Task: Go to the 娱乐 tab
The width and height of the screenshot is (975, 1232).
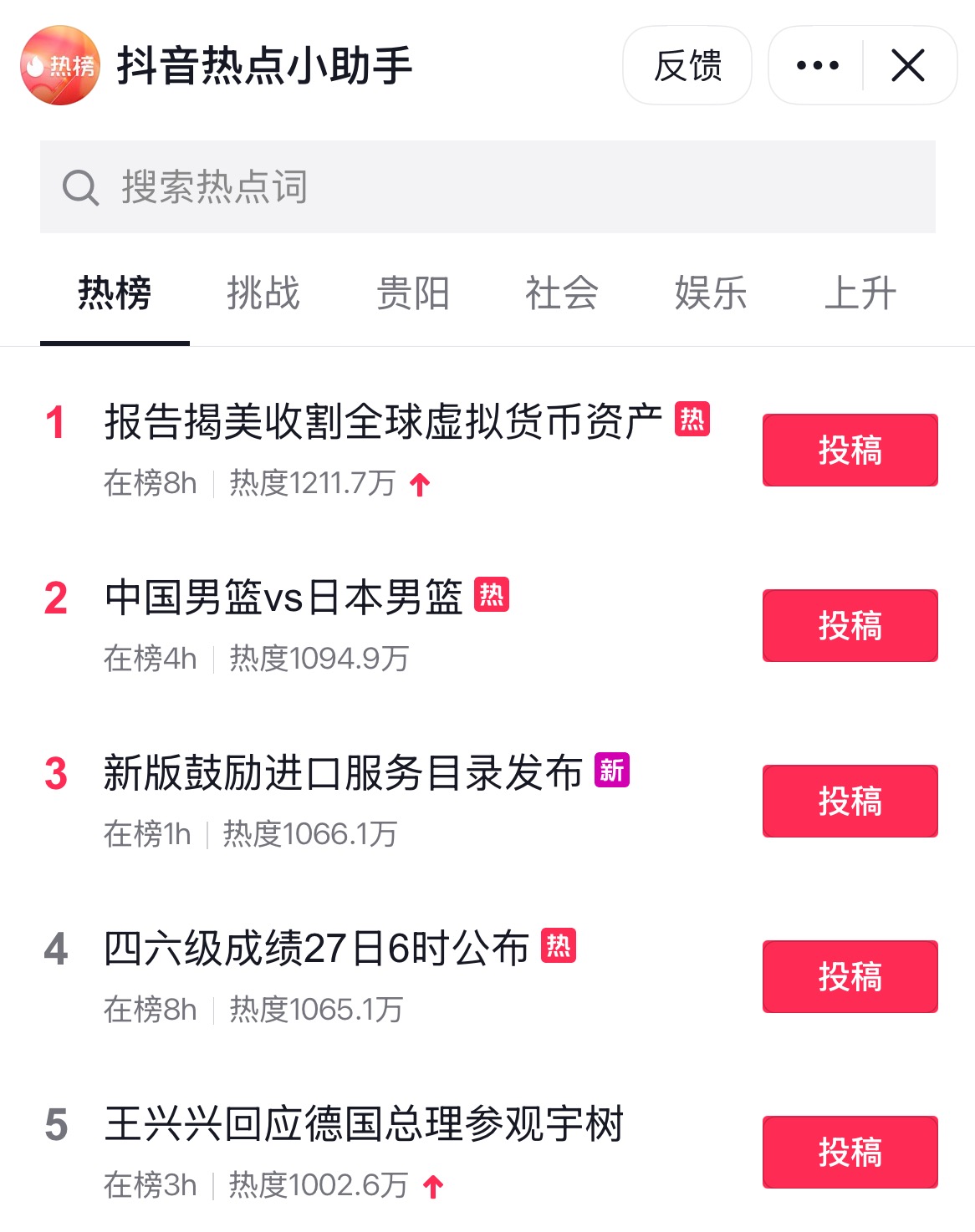Action: coord(711,293)
